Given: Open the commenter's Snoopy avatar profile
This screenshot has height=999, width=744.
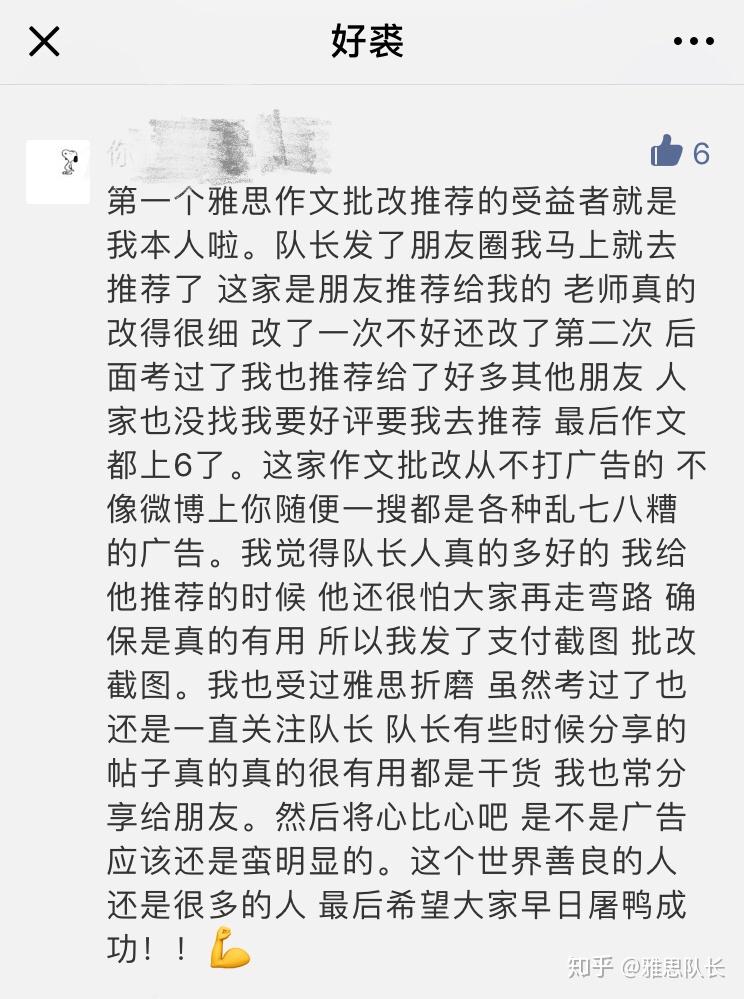Looking at the screenshot, I should pyautogui.click(x=58, y=171).
